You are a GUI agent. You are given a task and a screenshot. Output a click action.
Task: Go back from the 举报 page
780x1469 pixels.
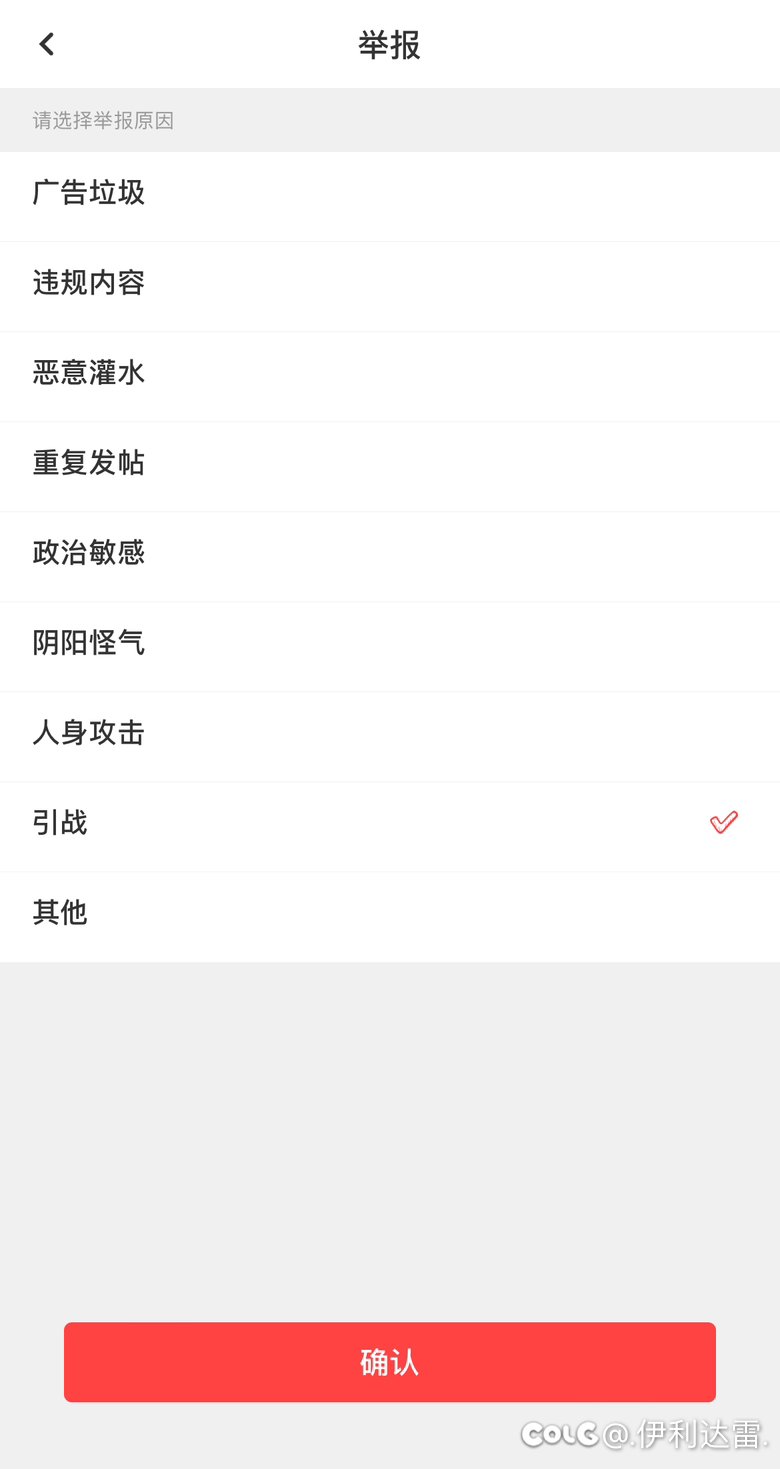coord(46,44)
